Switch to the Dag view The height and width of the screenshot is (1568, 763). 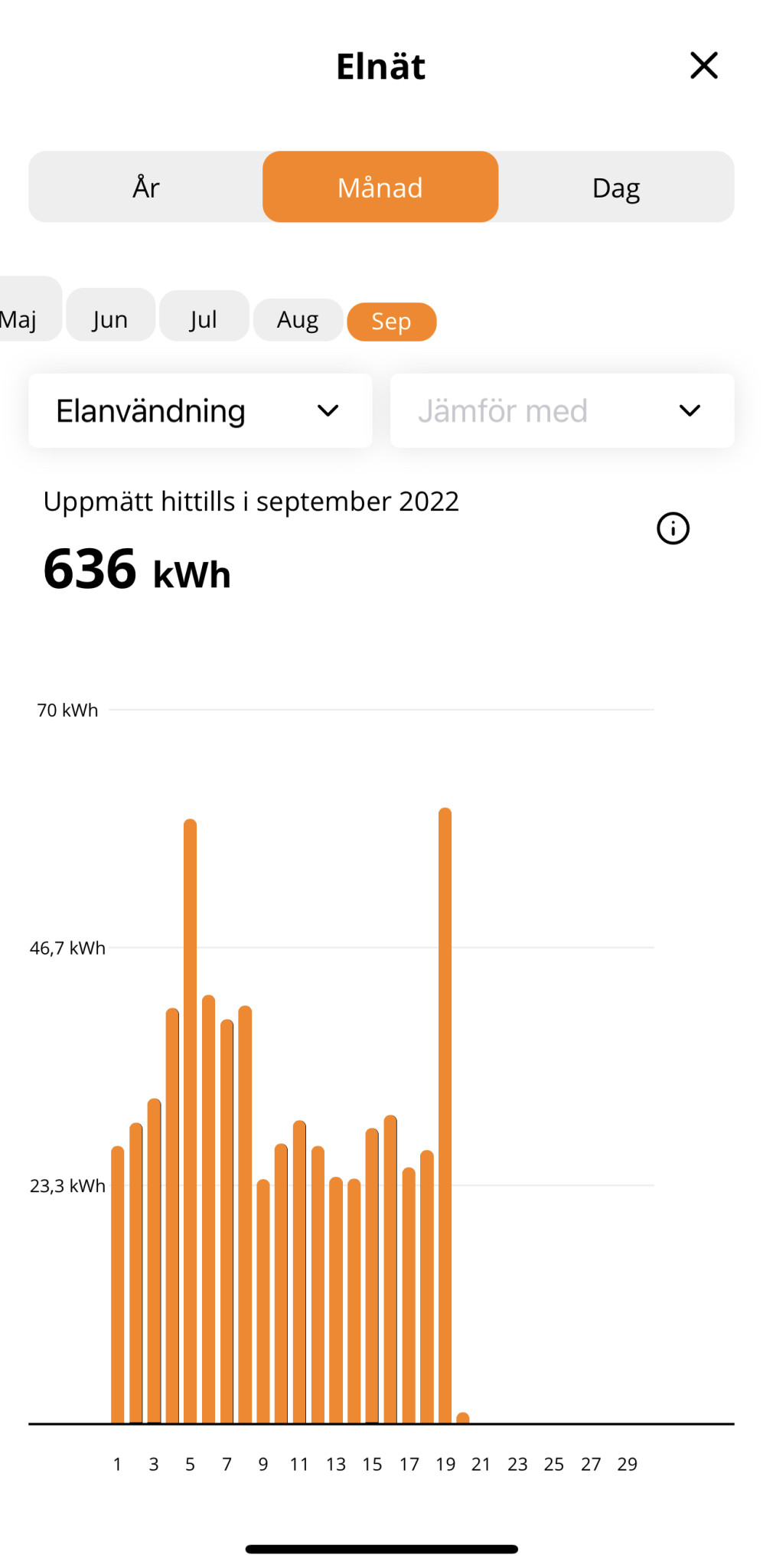tap(615, 188)
